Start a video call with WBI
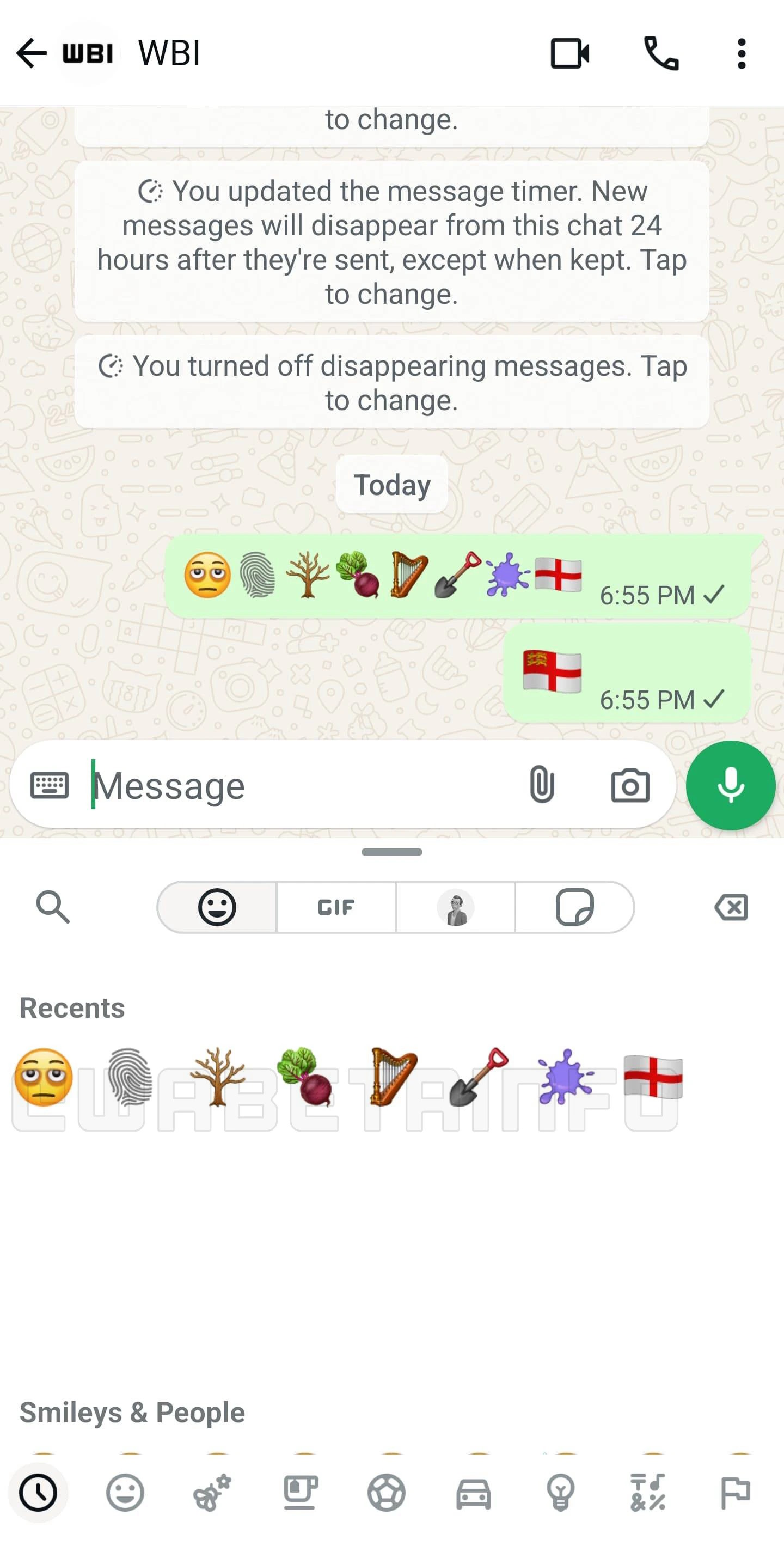The height and width of the screenshot is (1546, 784). click(x=569, y=54)
